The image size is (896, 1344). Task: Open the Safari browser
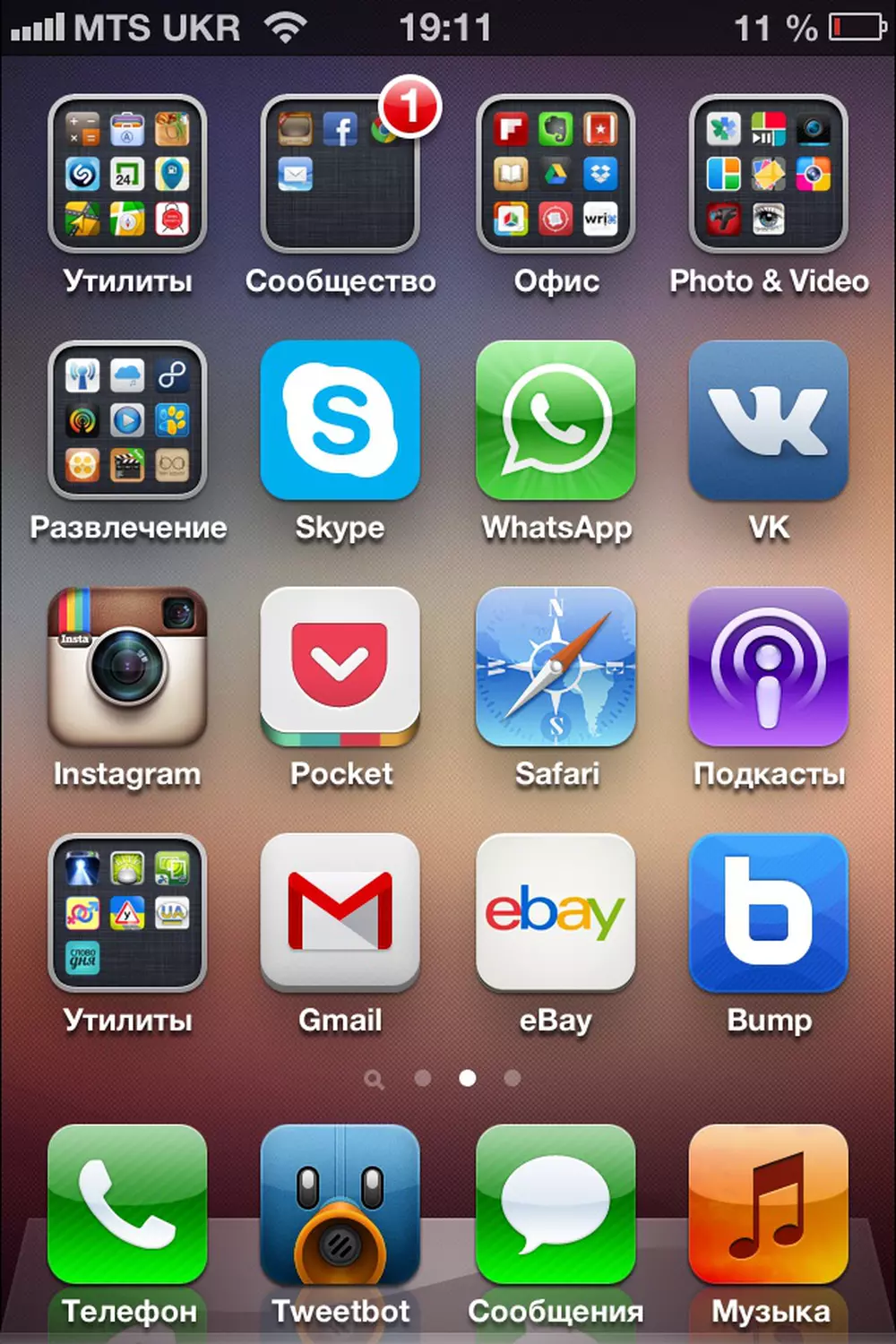(556, 668)
